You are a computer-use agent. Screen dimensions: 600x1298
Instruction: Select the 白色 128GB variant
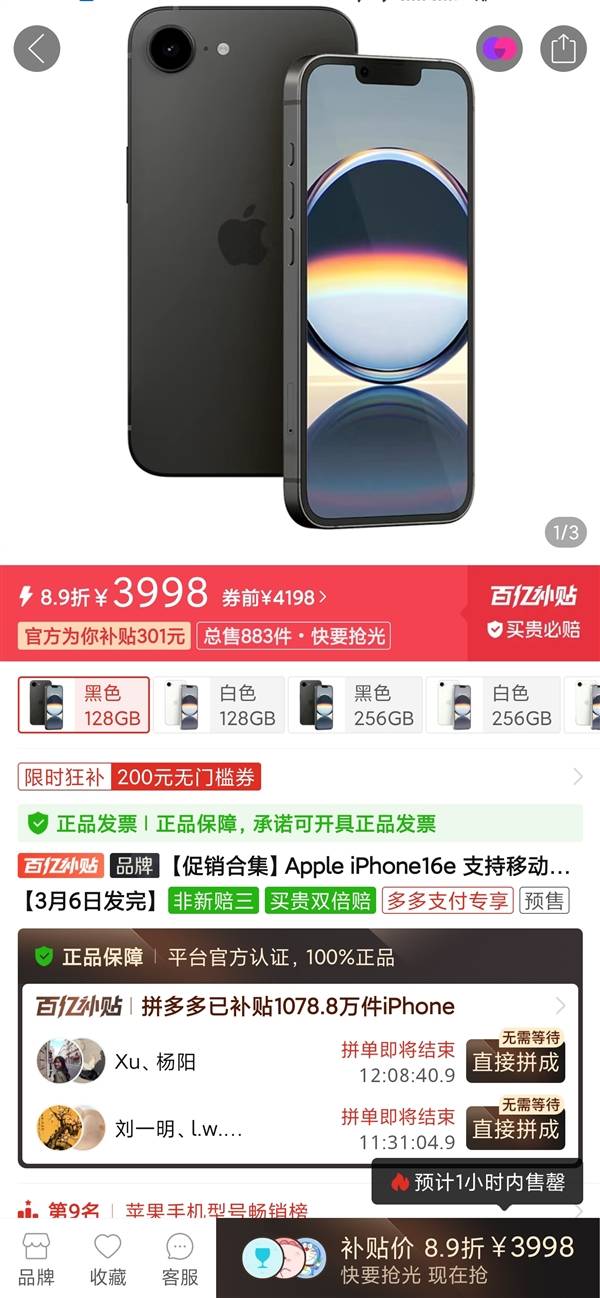[220, 705]
